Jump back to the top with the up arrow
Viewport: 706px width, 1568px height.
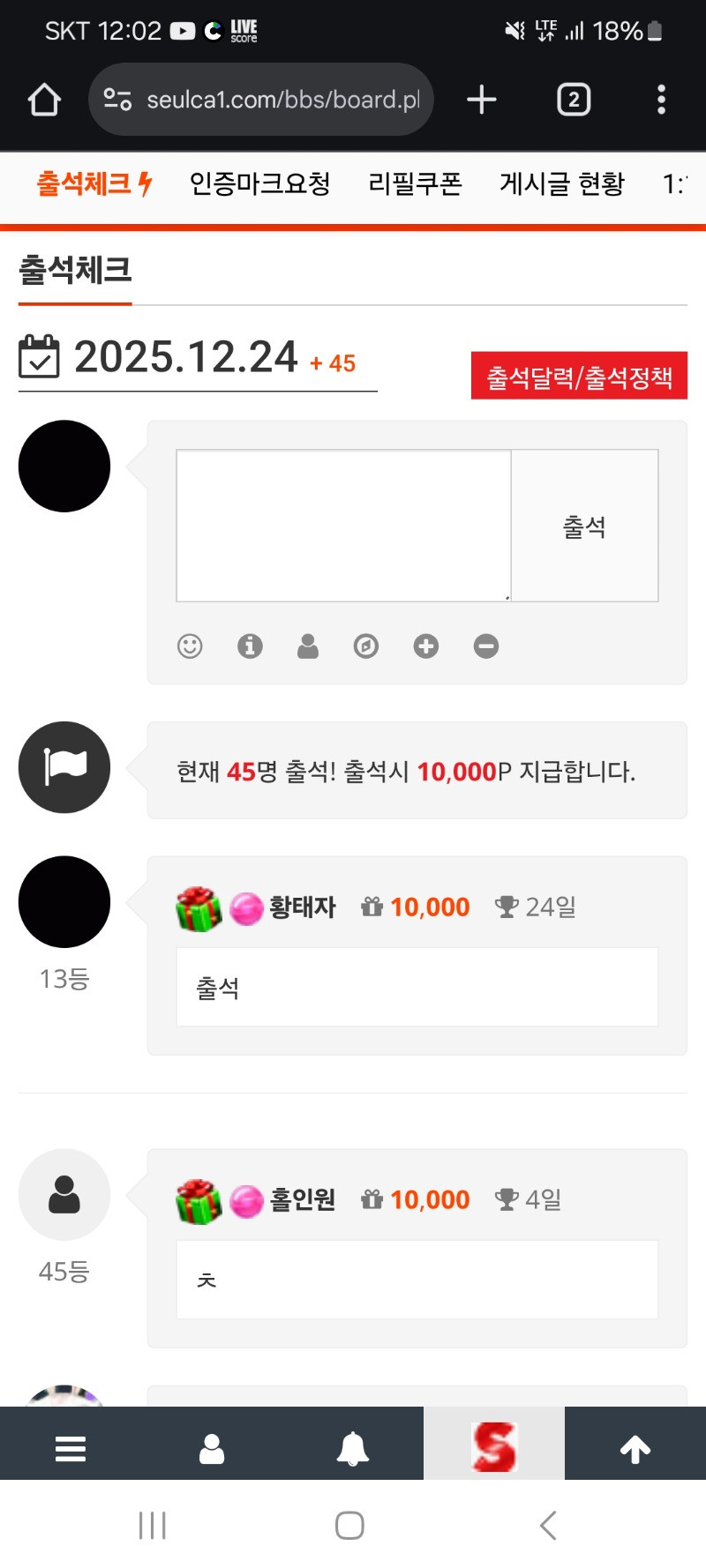[635, 1448]
